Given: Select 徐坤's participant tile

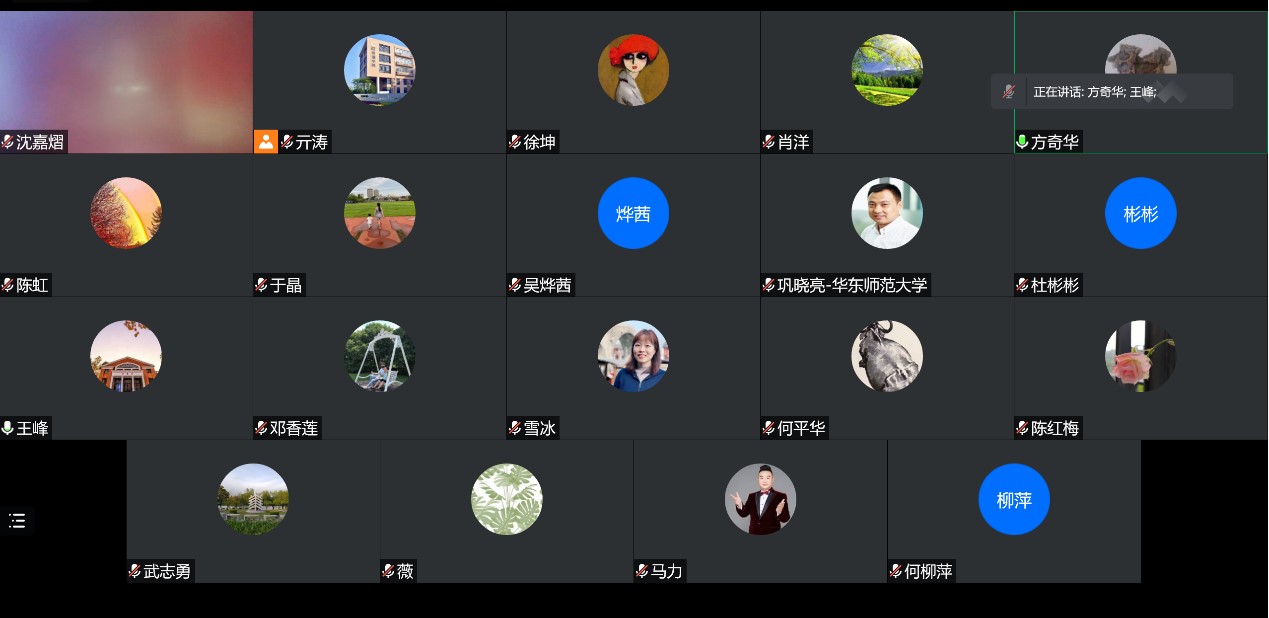Looking at the screenshot, I should click(633, 80).
